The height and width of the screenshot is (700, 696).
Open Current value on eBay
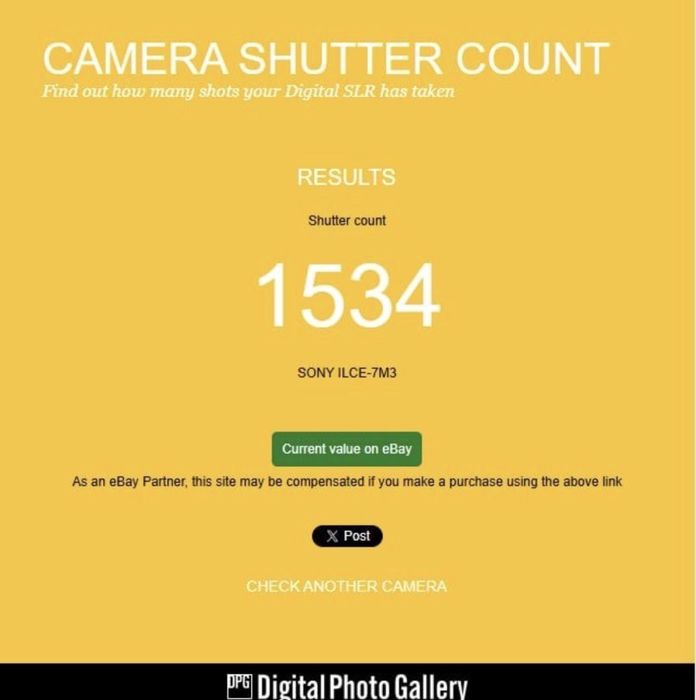pos(346,449)
